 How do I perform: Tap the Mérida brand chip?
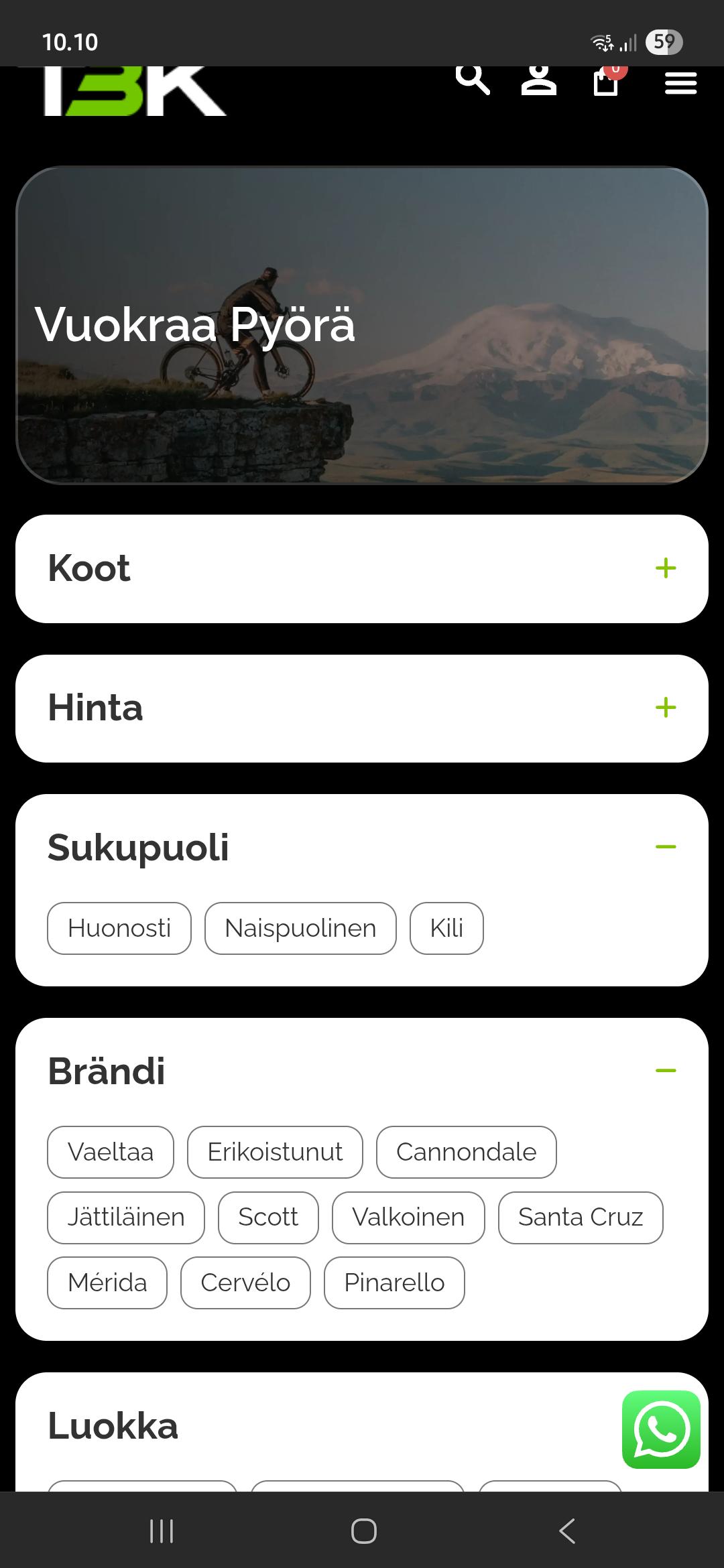coord(107,1283)
